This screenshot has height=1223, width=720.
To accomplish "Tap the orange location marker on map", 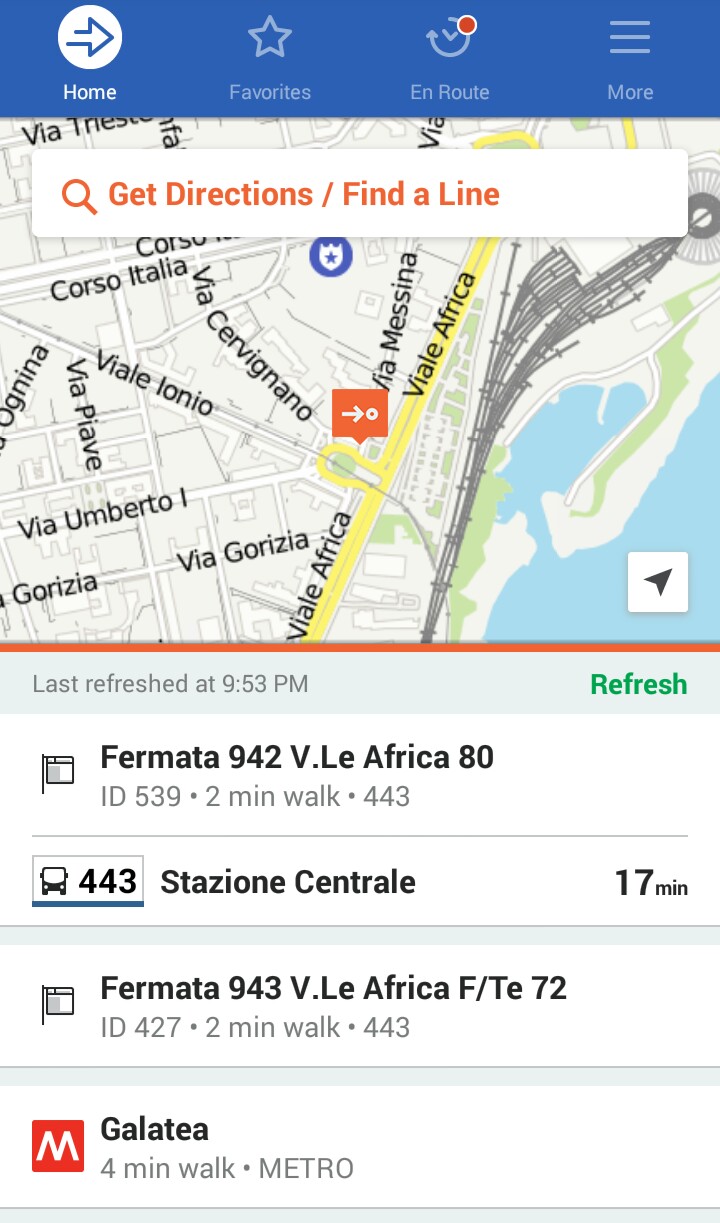I will [360, 413].
